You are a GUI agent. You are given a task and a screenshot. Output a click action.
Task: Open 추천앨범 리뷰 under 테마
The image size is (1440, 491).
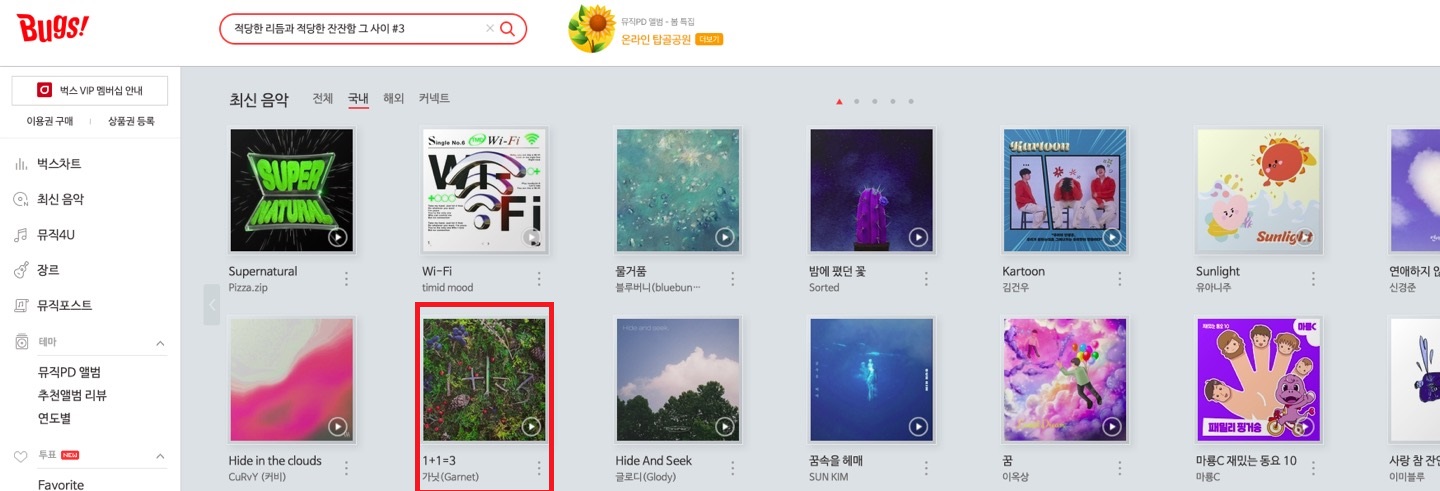72,395
